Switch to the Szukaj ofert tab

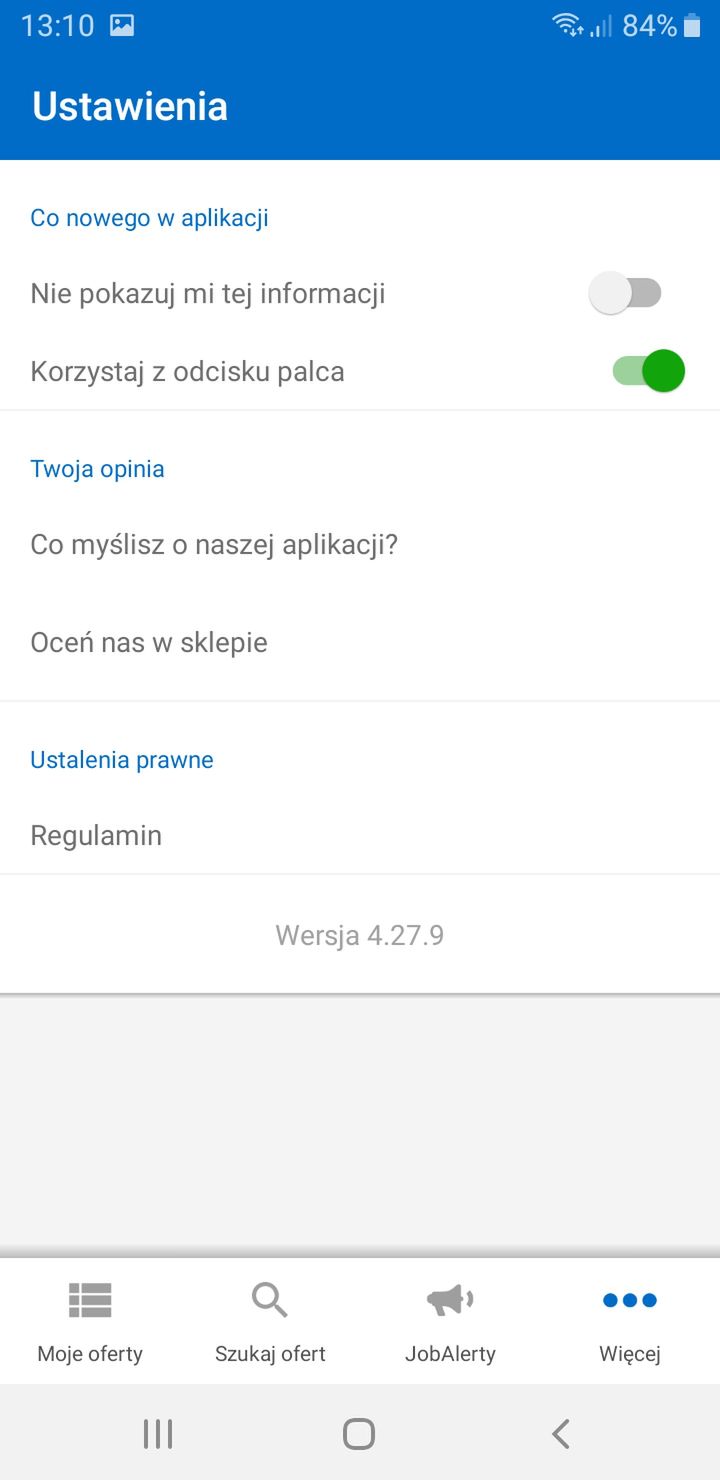click(270, 1322)
